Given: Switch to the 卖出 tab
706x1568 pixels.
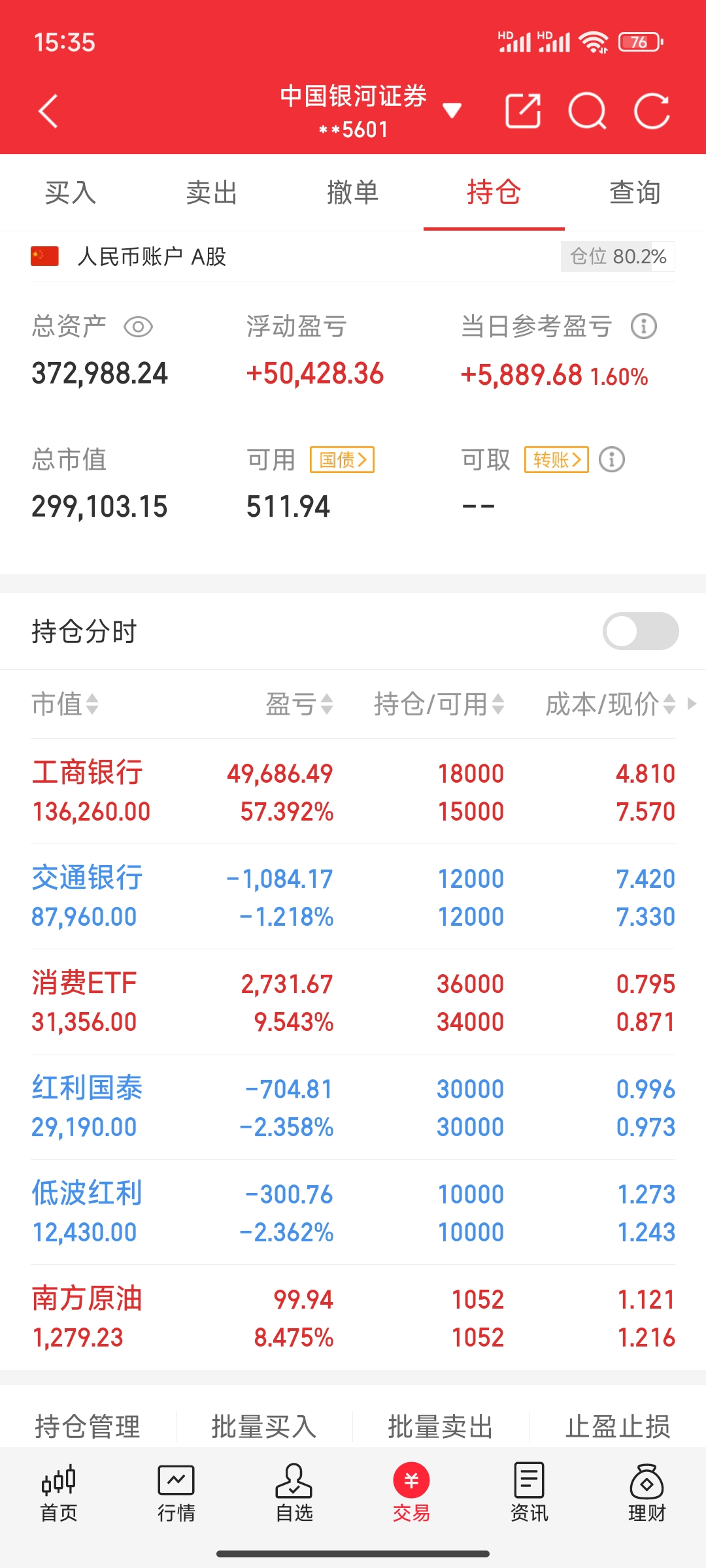Looking at the screenshot, I should [x=212, y=193].
